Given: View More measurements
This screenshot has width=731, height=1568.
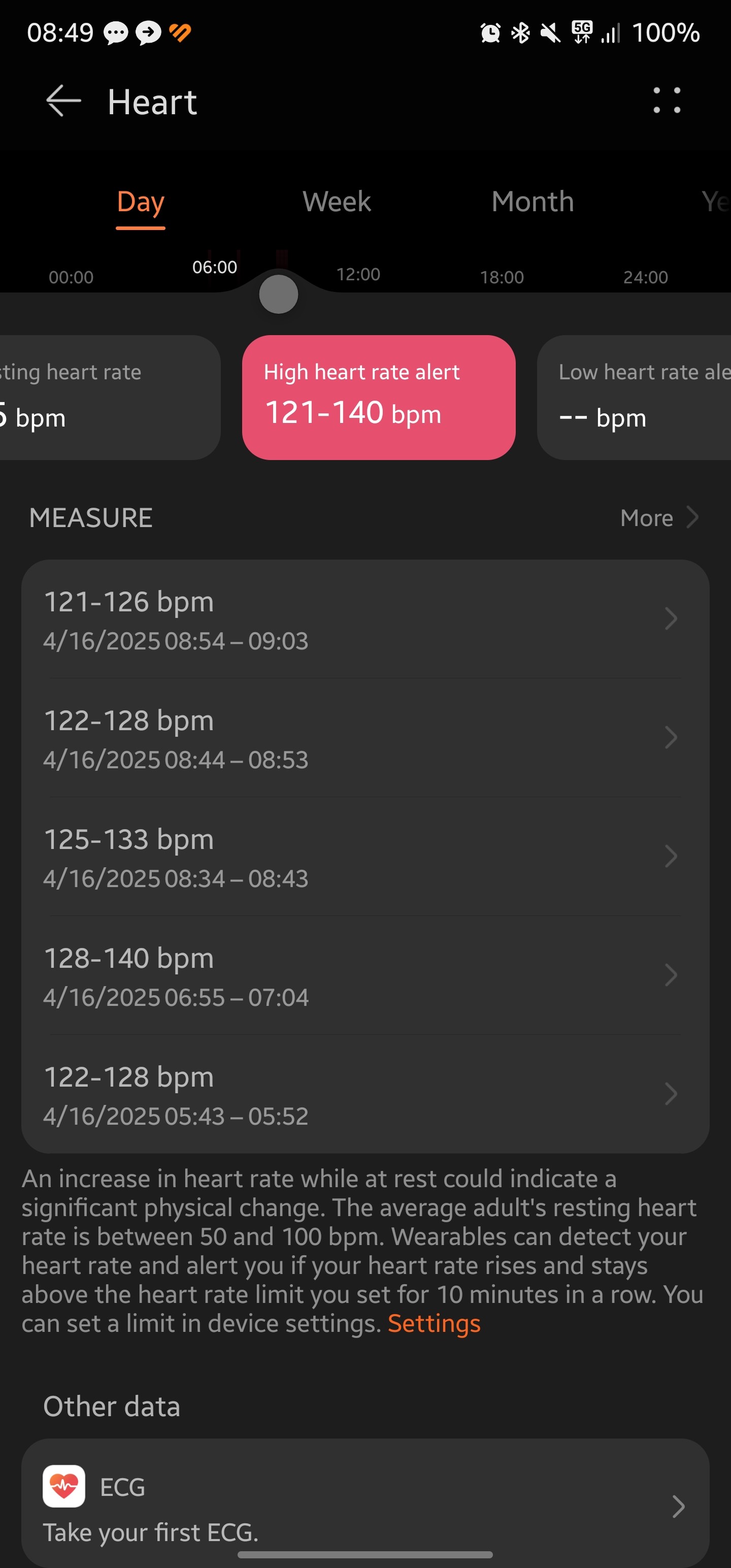Looking at the screenshot, I should pos(658,518).
